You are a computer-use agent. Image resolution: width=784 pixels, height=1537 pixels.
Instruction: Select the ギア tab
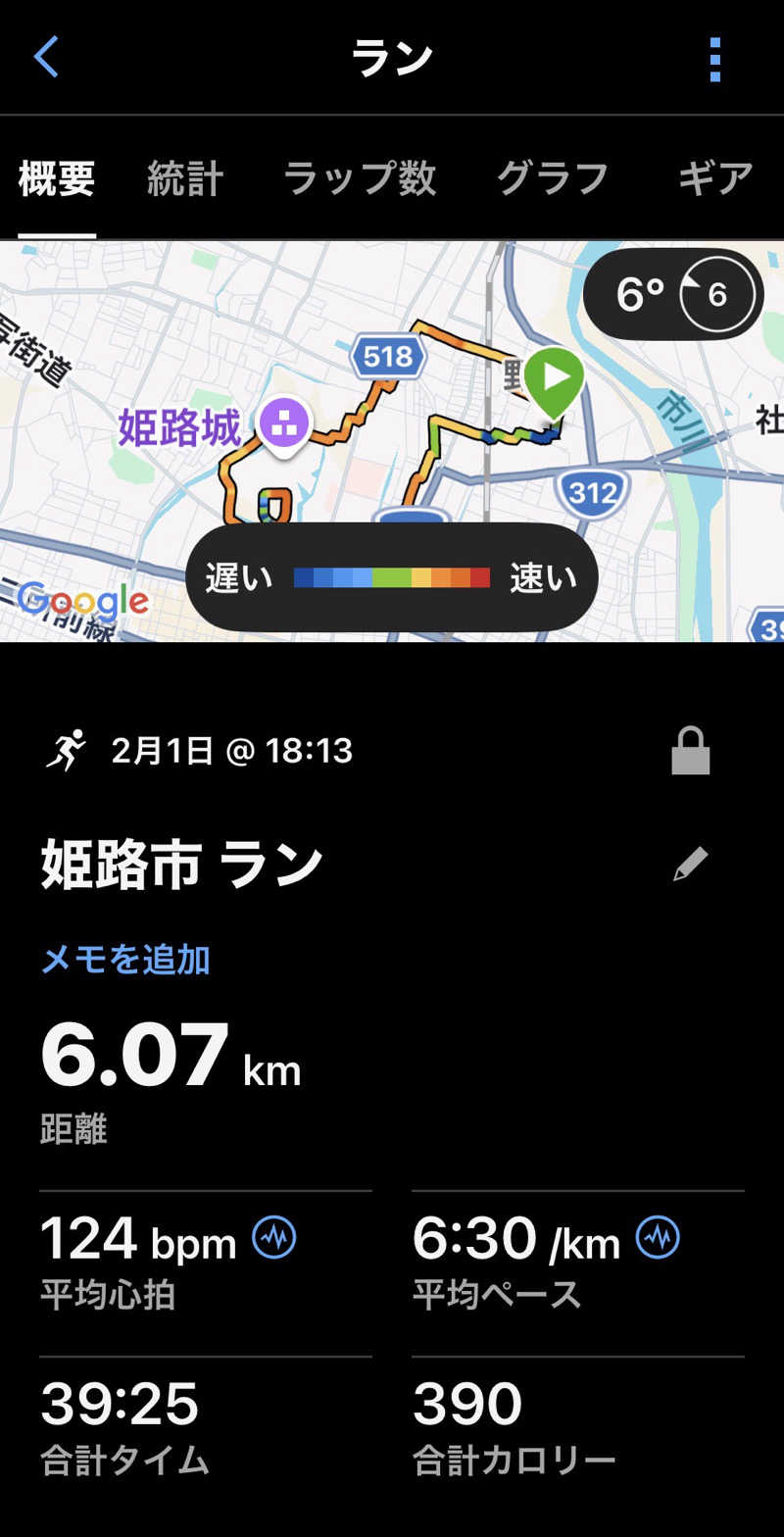click(x=715, y=179)
